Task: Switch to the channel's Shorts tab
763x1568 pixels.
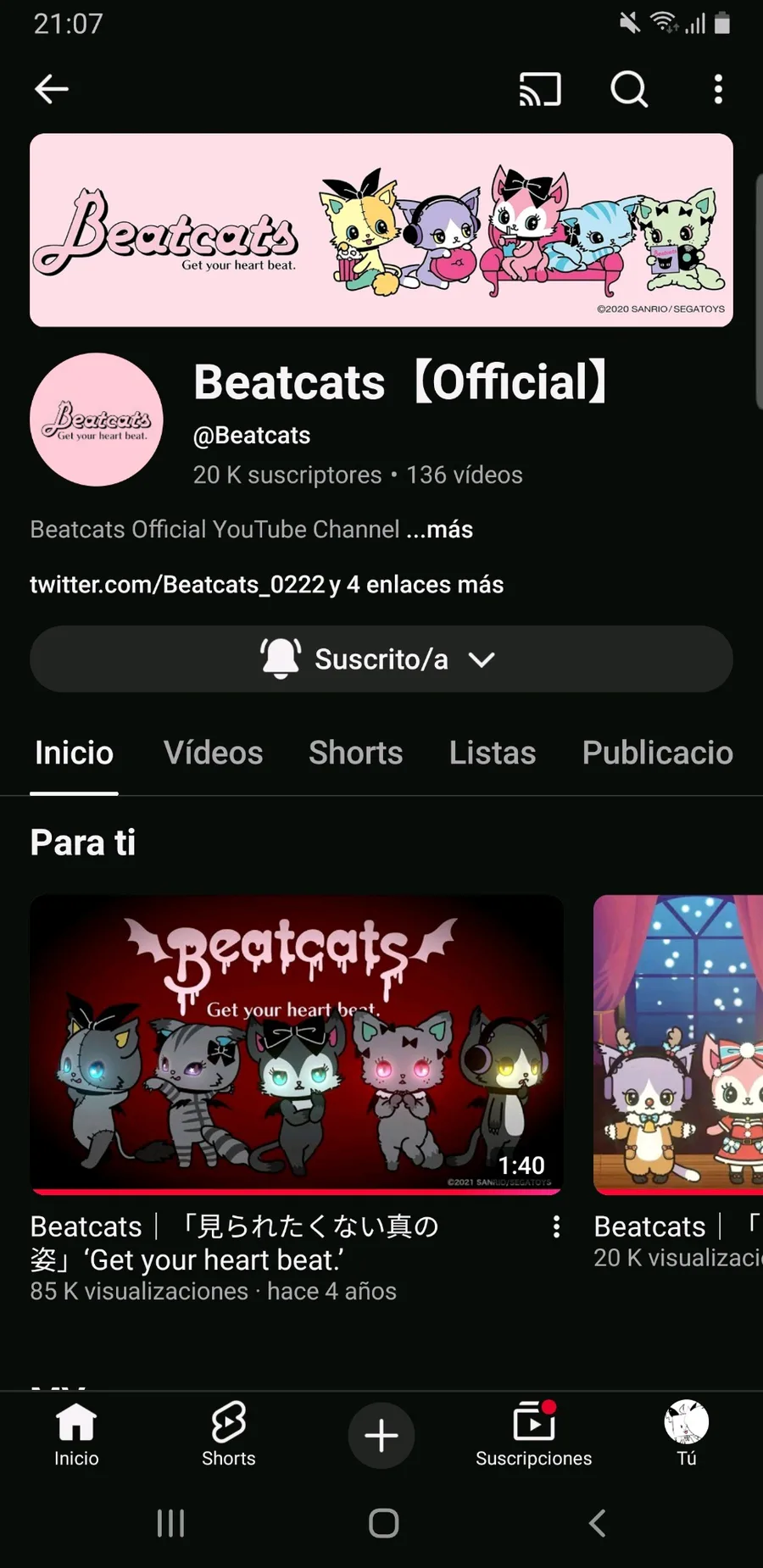Action: (356, 753)
